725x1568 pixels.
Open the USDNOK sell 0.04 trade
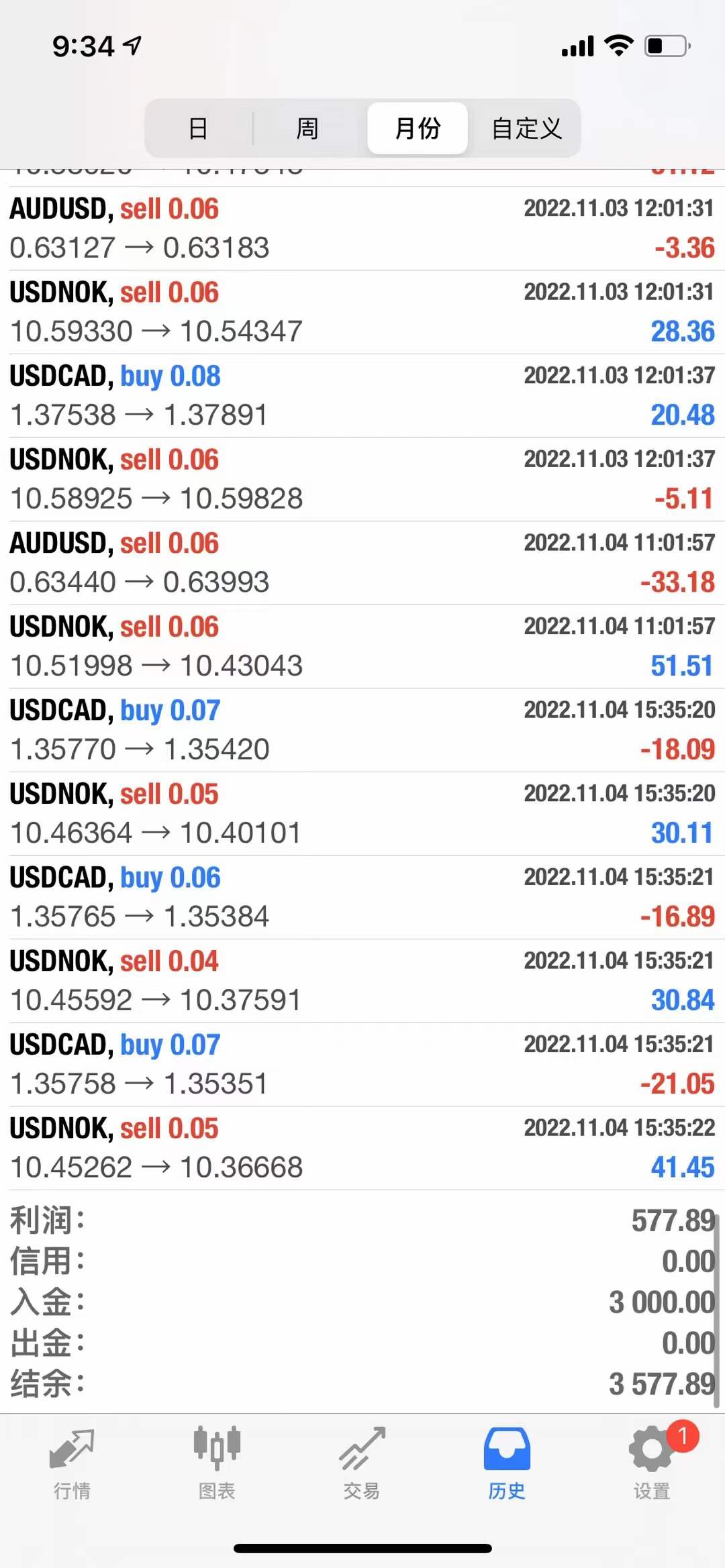pos(362,981)
